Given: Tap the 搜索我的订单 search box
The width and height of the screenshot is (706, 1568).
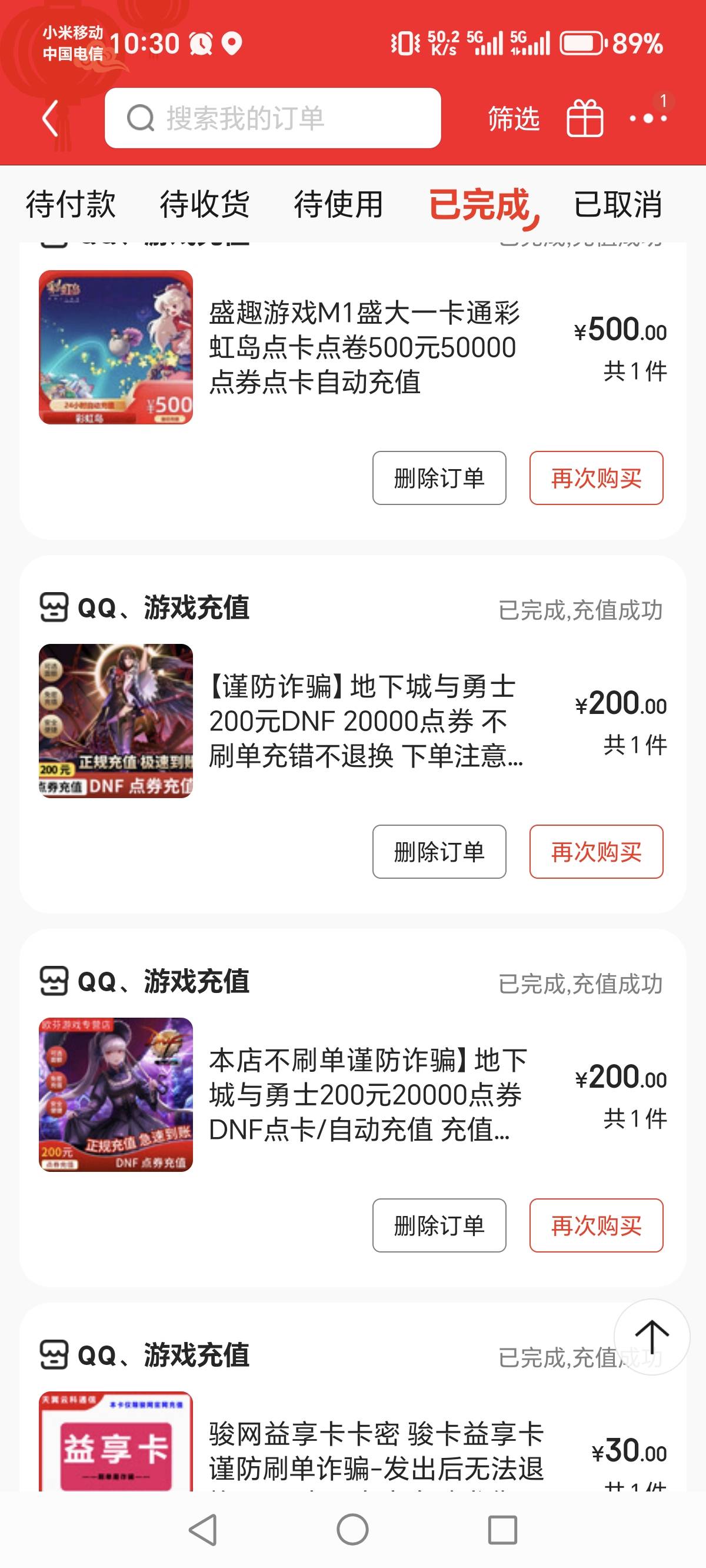Looking at the screenshot, I should [272, 118].
